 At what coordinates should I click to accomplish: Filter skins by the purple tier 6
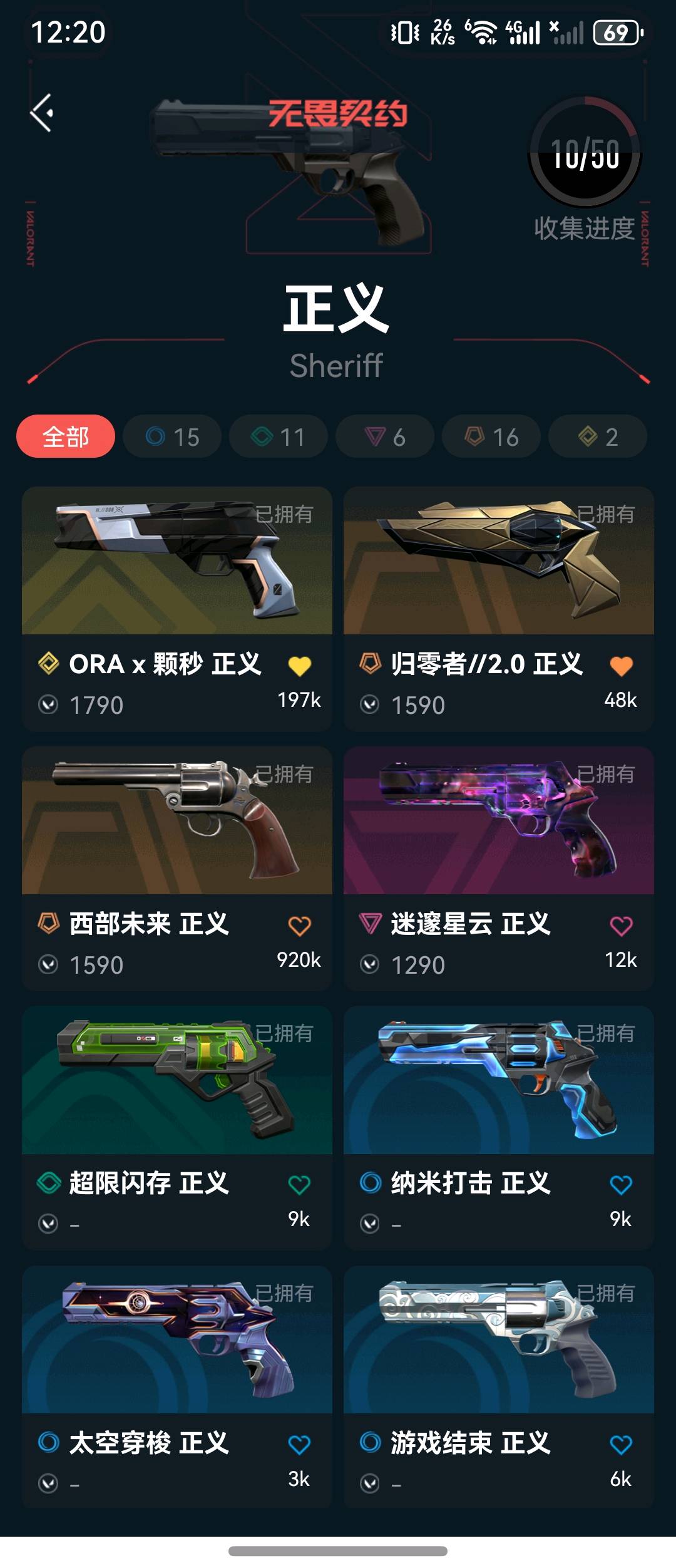(x=385, y=436)
